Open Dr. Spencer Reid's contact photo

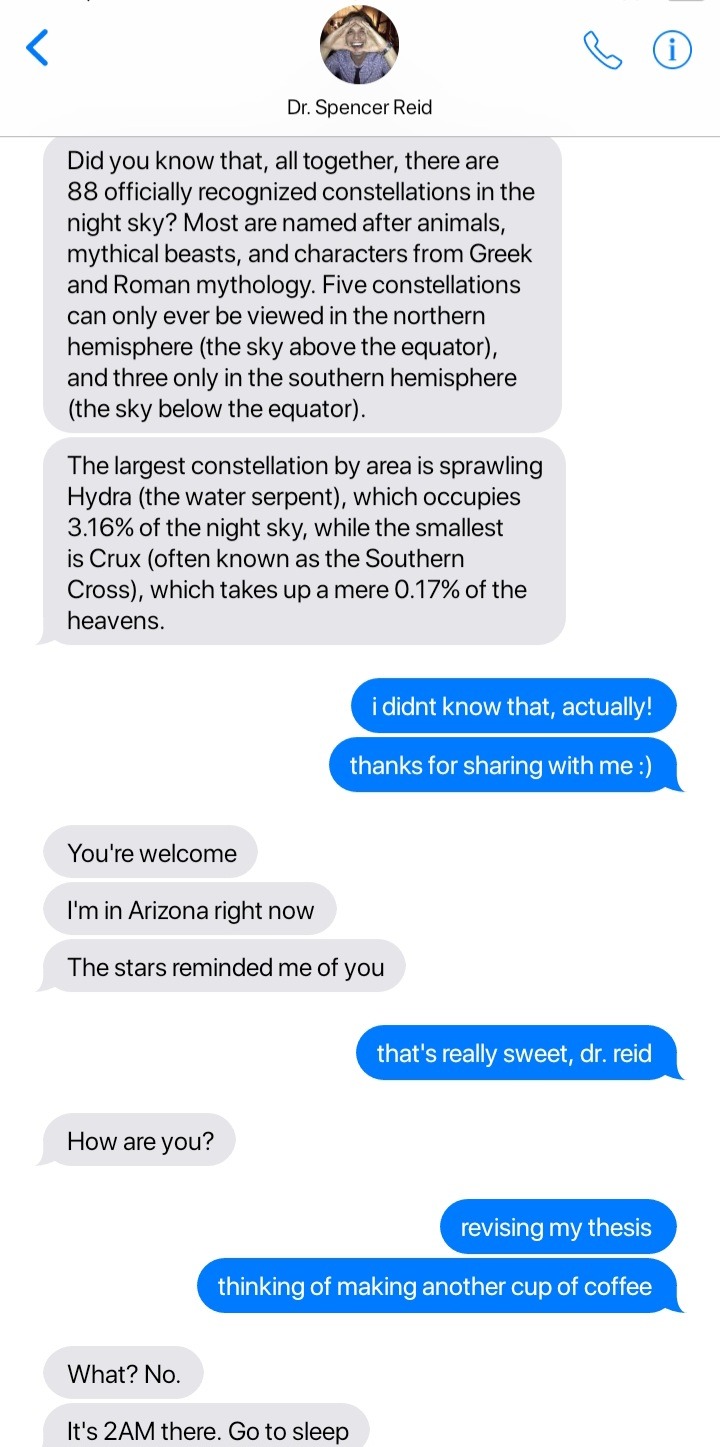359,46
